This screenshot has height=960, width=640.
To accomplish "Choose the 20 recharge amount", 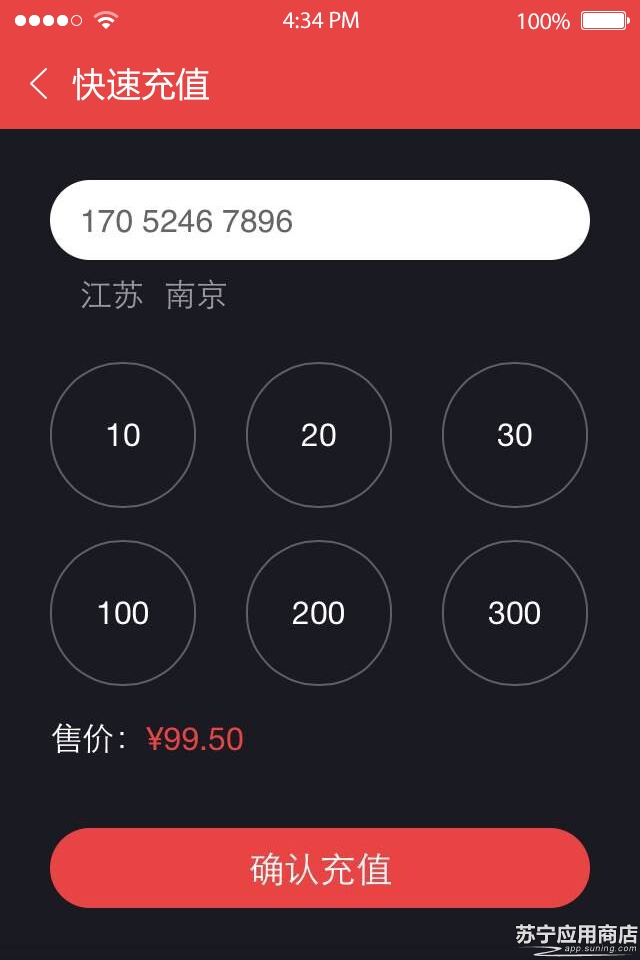I will (319, 435).
